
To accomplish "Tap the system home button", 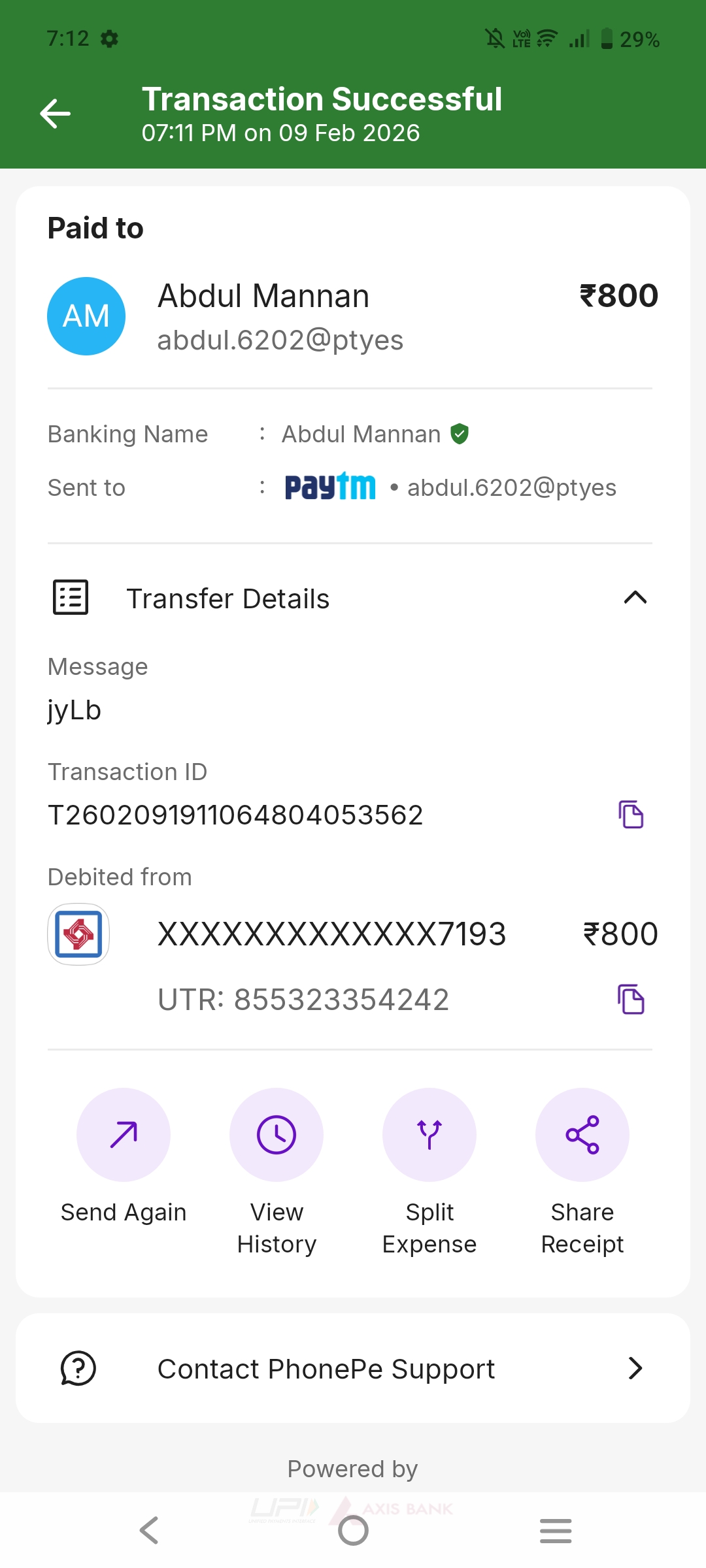I will [353, 1531].
